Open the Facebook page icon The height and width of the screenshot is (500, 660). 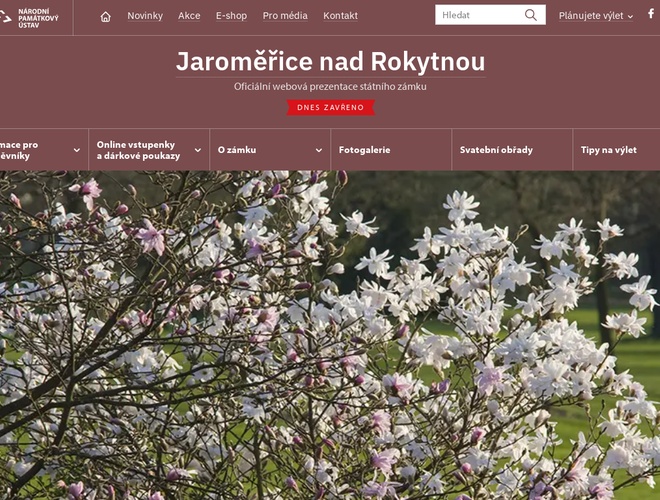650,15
